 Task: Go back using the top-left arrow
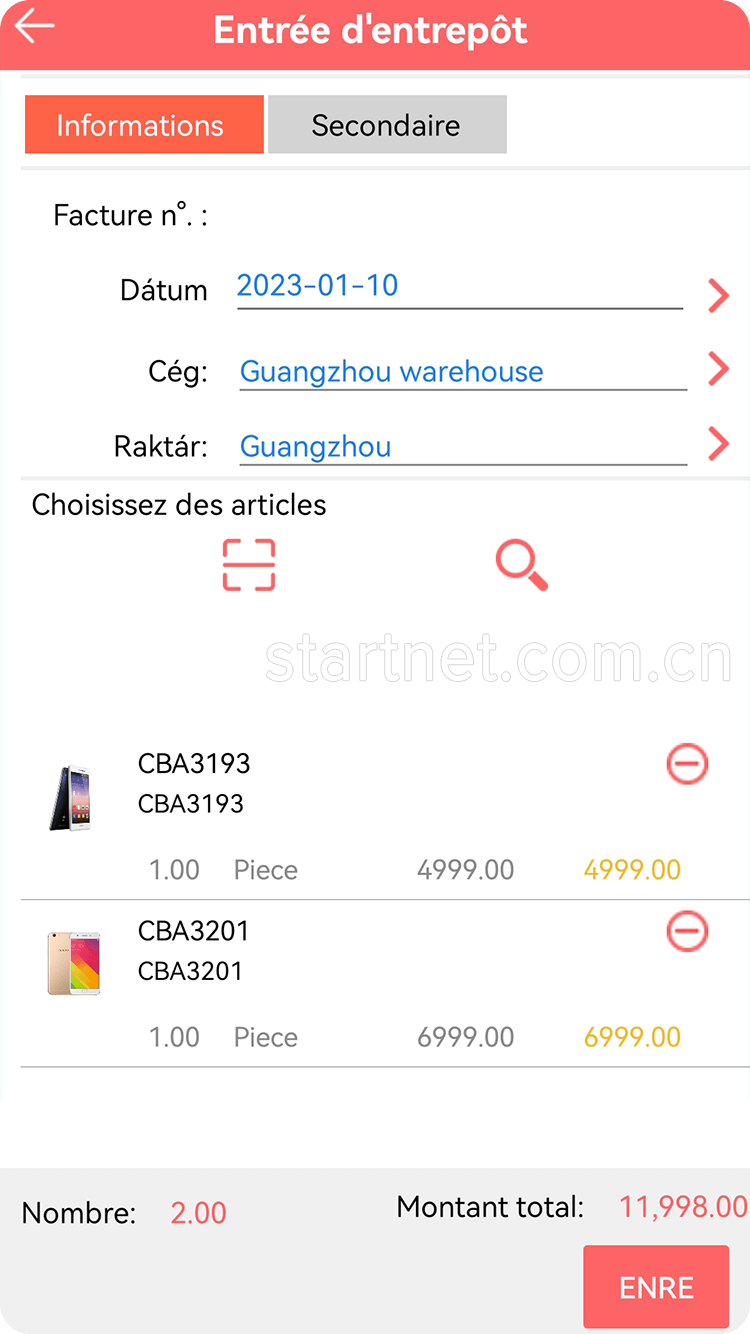pyautogui.click(x=35, y=27)
